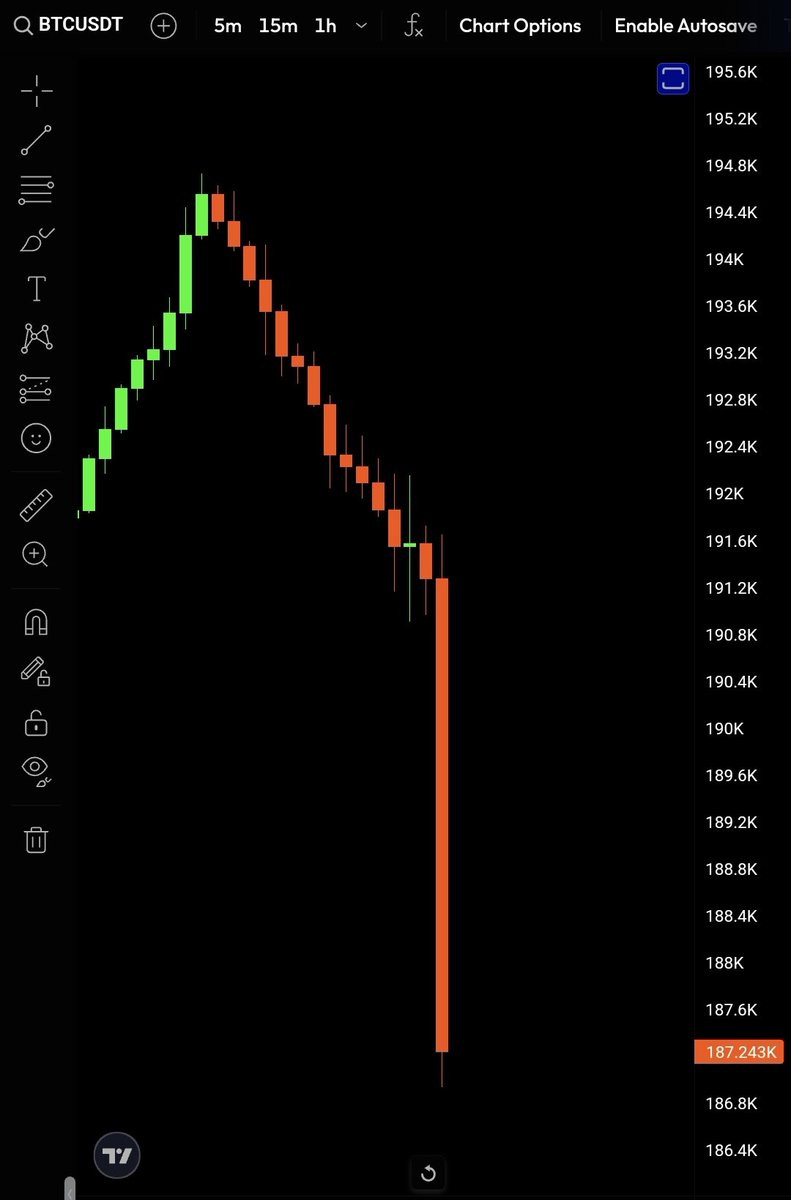The image size is (791, 1200).
Task: Activate the ruler measure tool
Action: (37, 505)
